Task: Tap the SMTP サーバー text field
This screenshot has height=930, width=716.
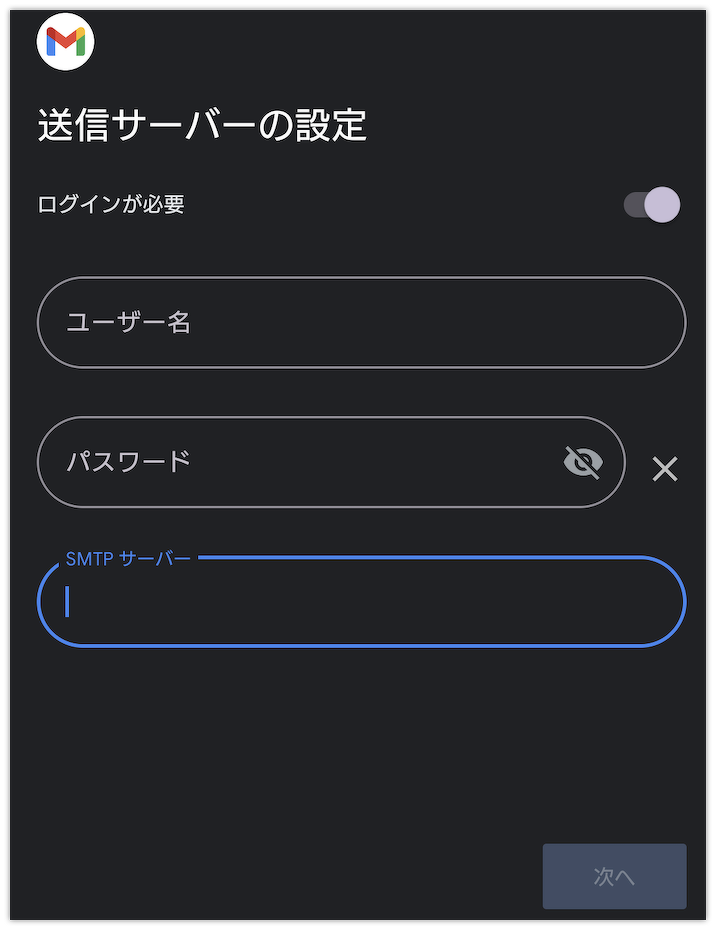Action: 361,602
